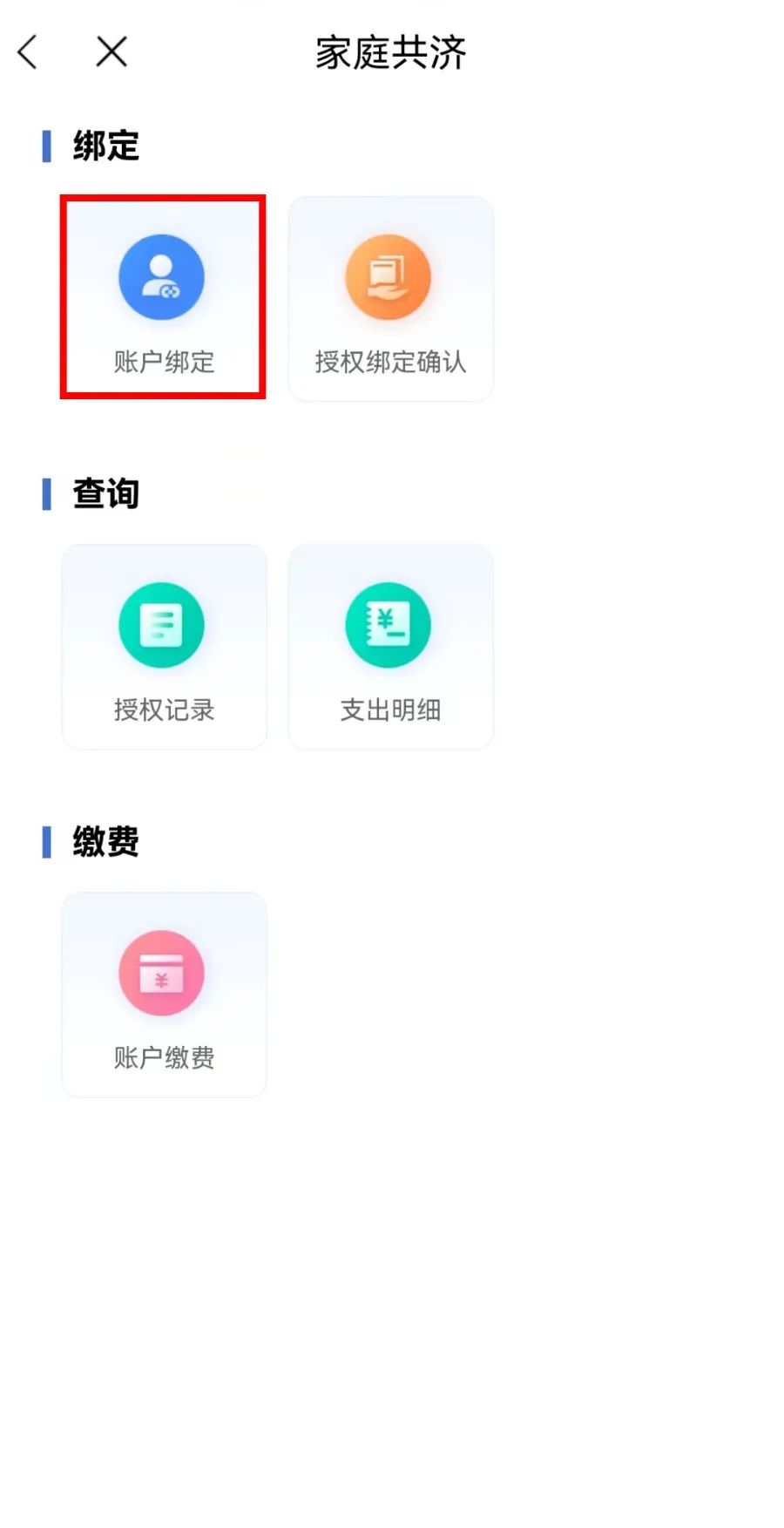View 授权记录 authorization records
This screenshot has width=784, height=1528.
[x=163, y=647]
